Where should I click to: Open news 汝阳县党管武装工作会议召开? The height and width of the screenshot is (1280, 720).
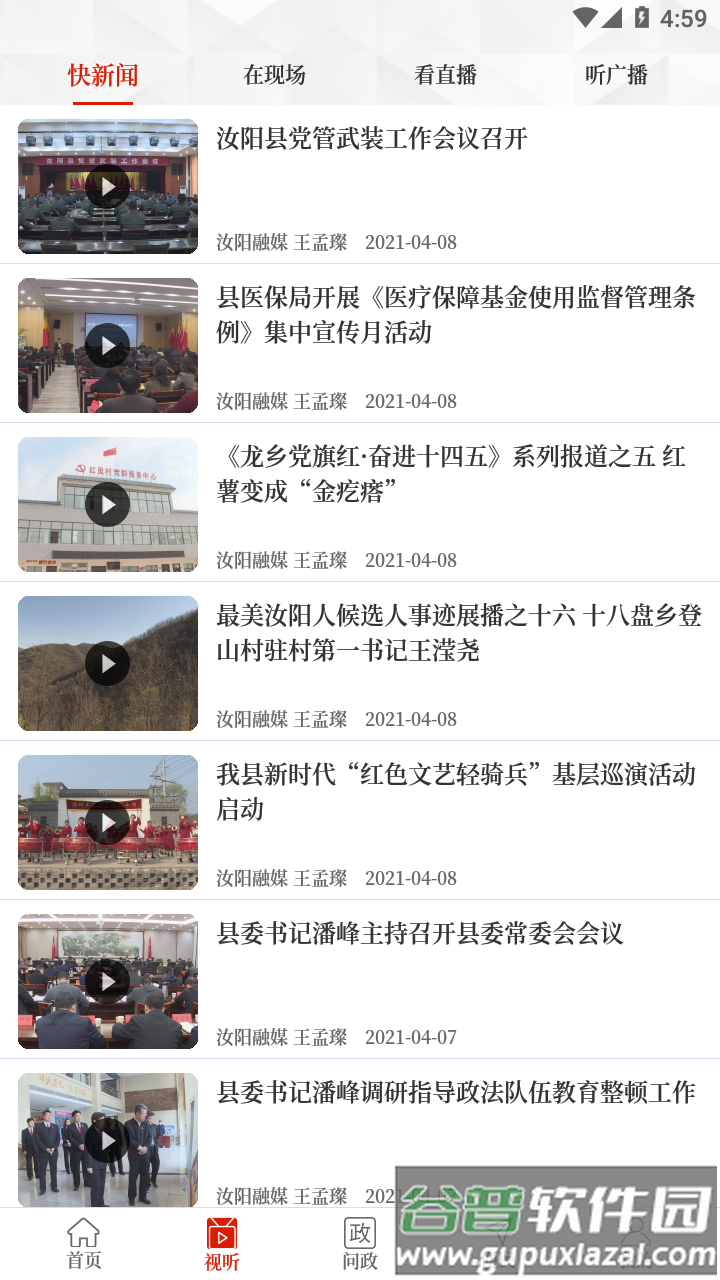point(372,139)
